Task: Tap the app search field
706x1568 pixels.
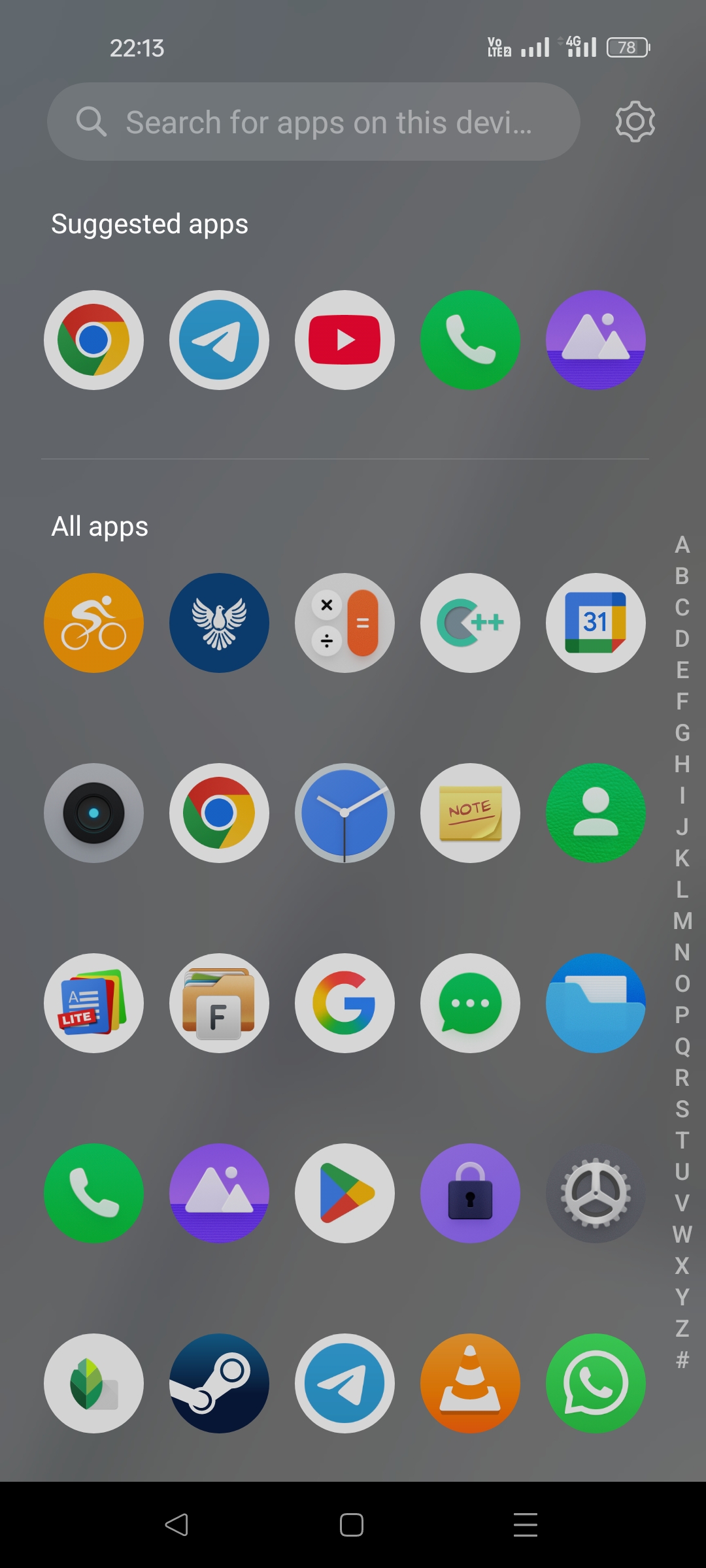Action: [x=314, y=122]
